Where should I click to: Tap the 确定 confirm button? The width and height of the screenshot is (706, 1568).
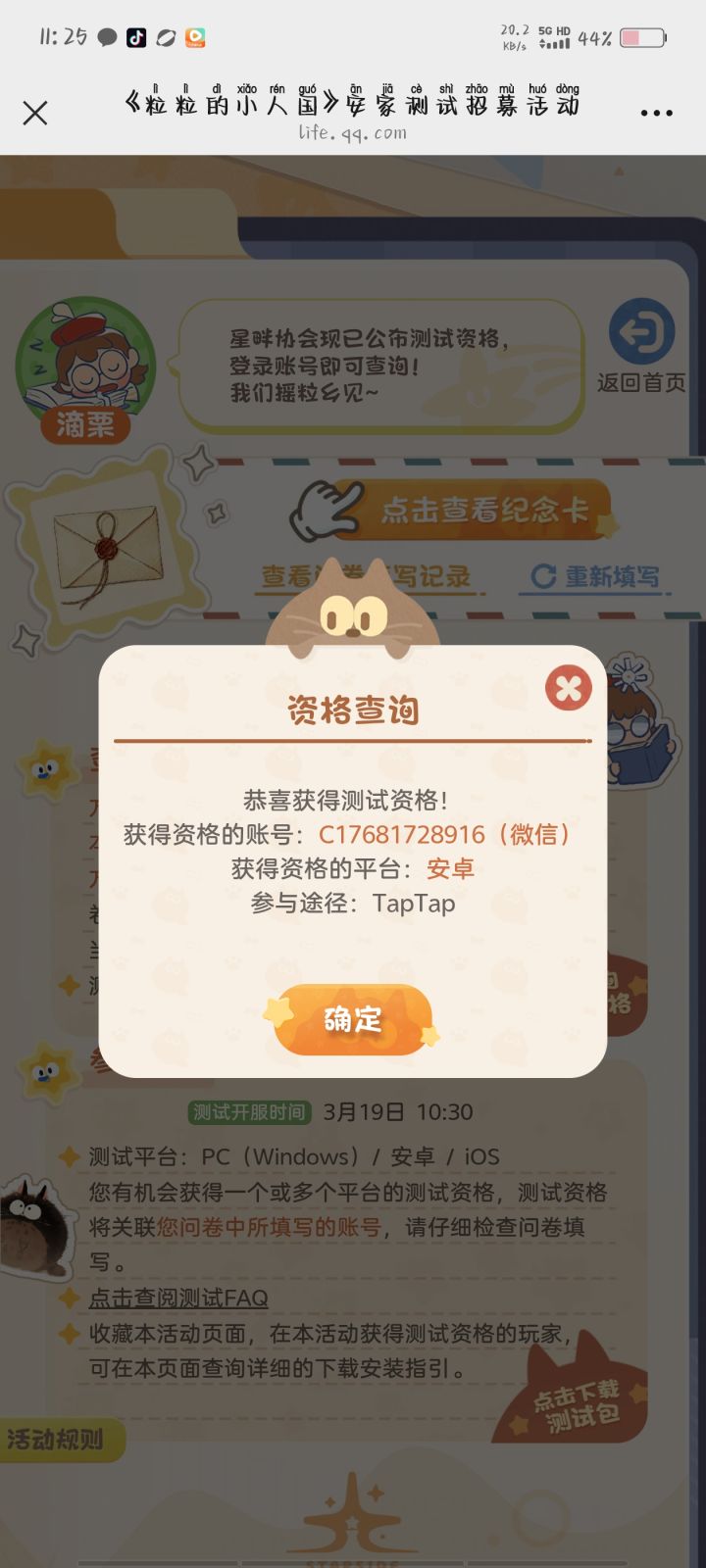coord(353,1020)
